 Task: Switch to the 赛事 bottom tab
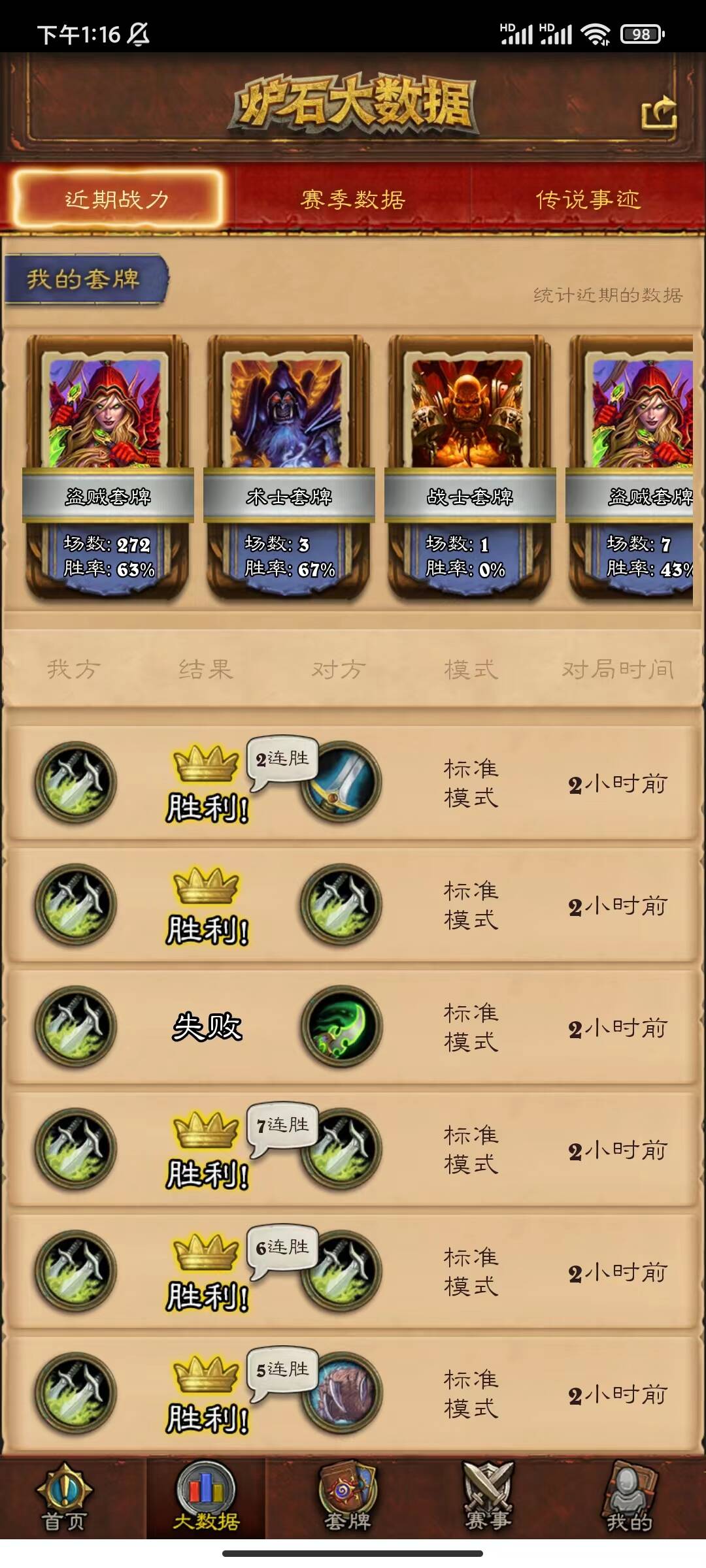[x=488, y=1499]
